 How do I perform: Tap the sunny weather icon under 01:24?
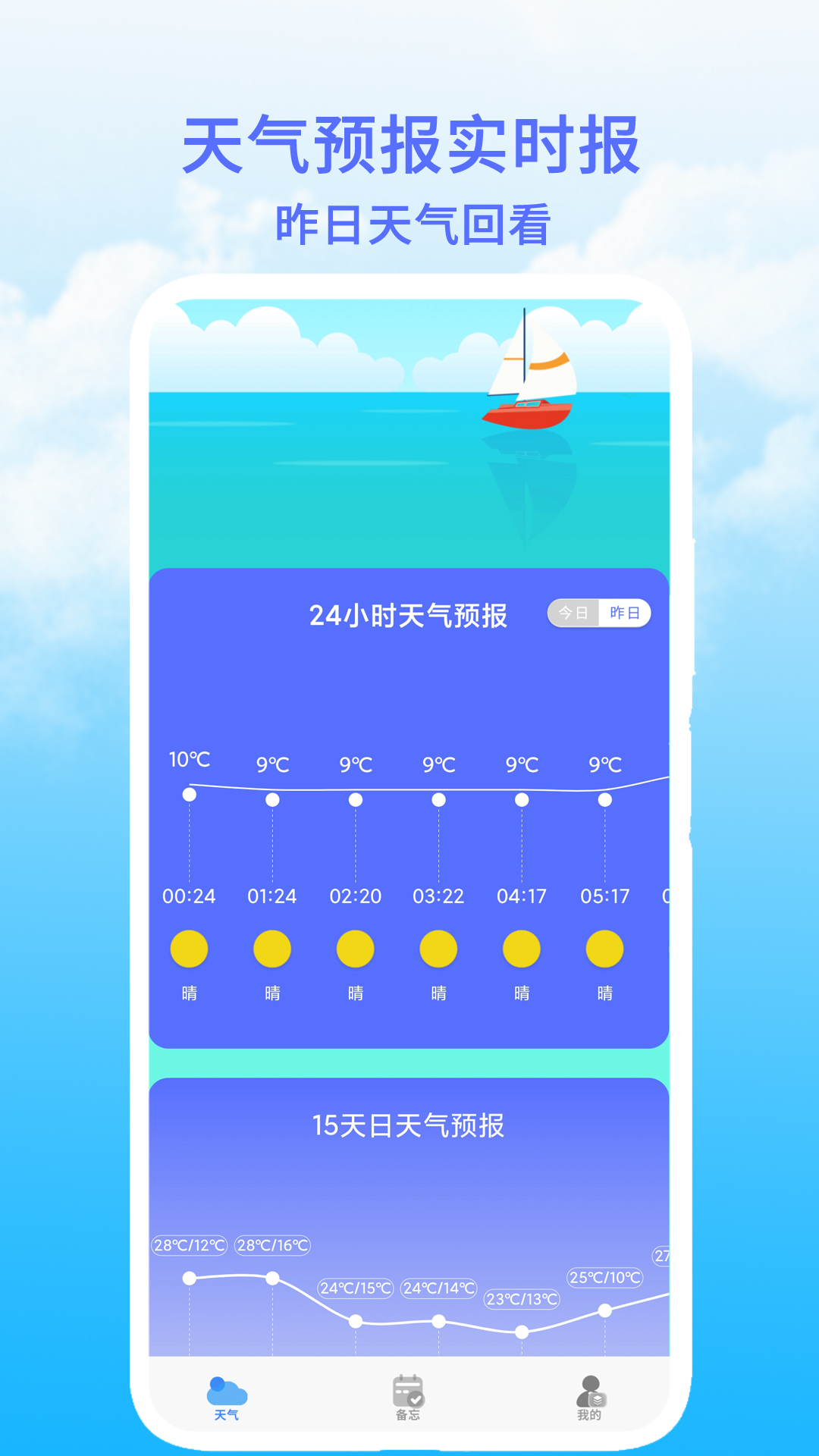click(x=271, y=949)
